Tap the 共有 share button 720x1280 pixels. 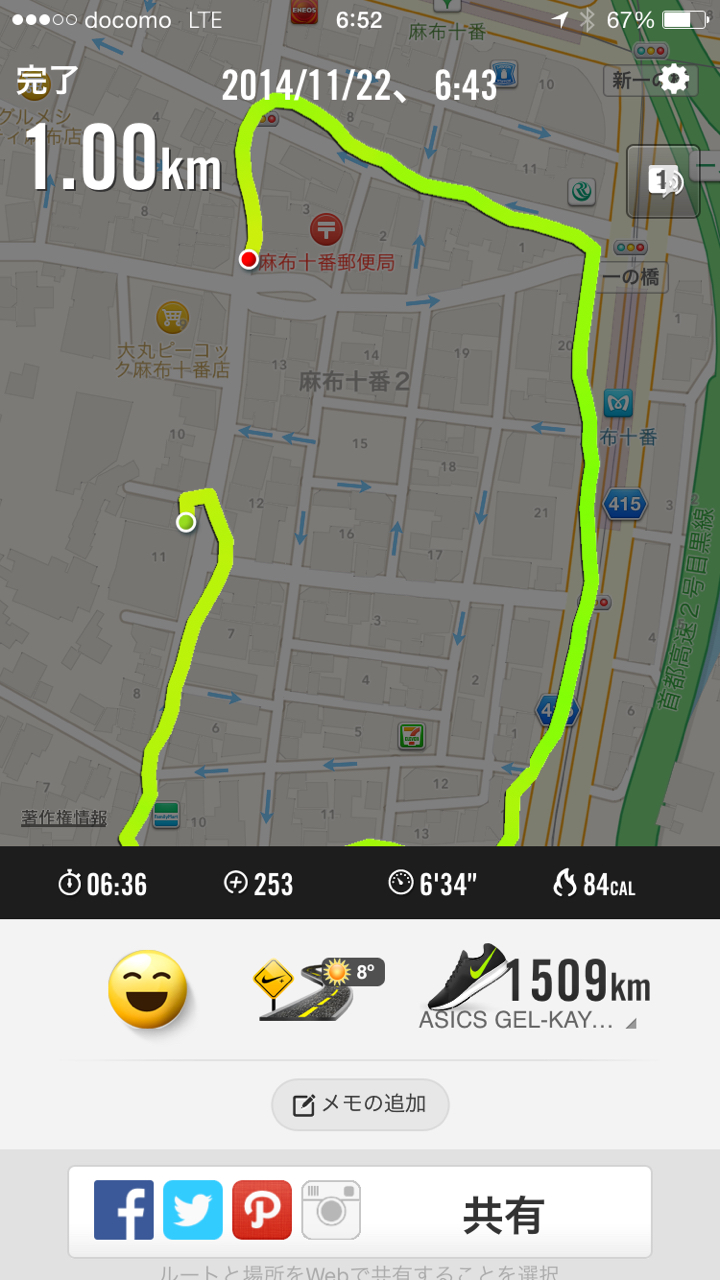point(503,1214)
